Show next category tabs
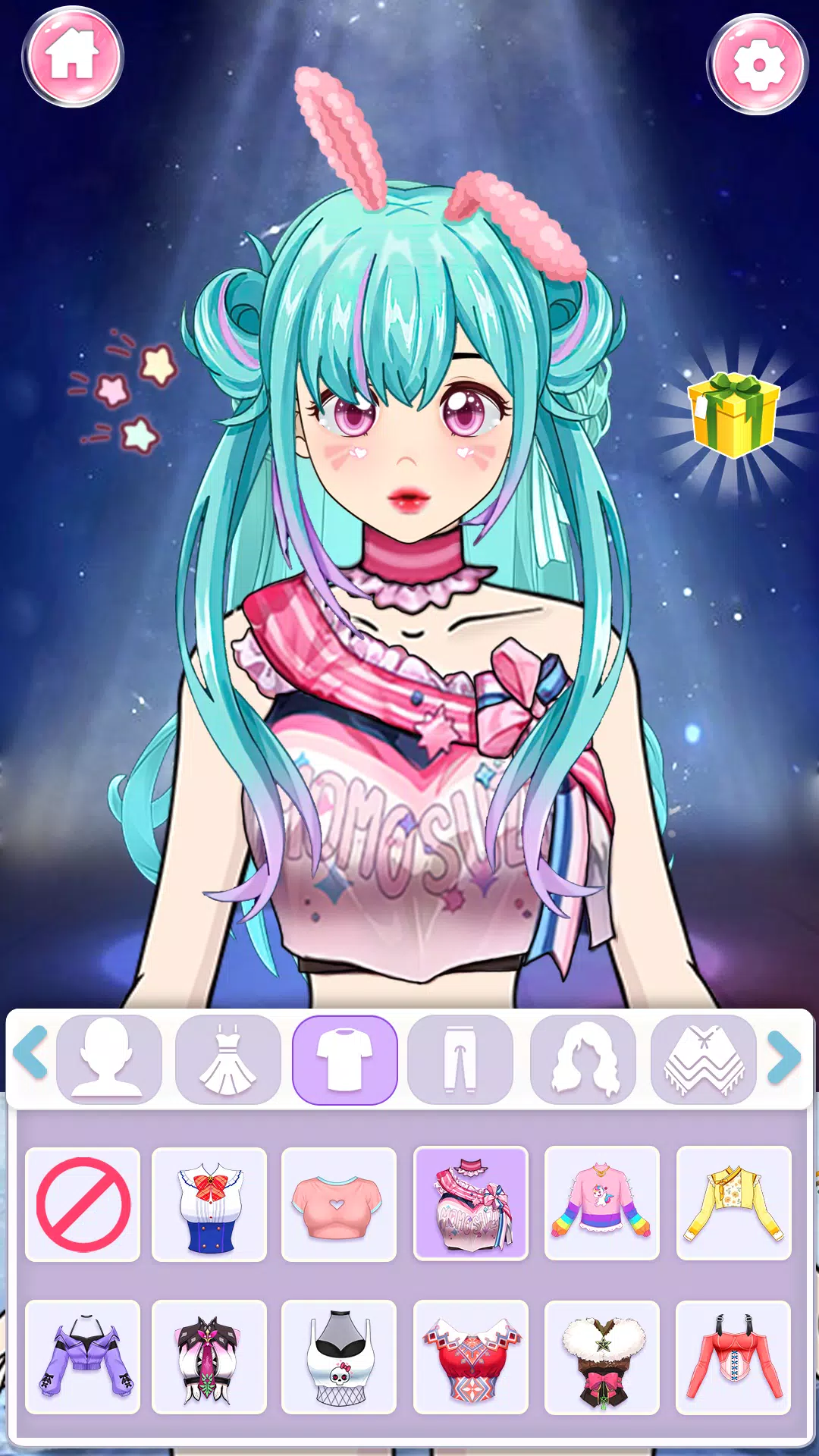 (x=785, y=1057)
